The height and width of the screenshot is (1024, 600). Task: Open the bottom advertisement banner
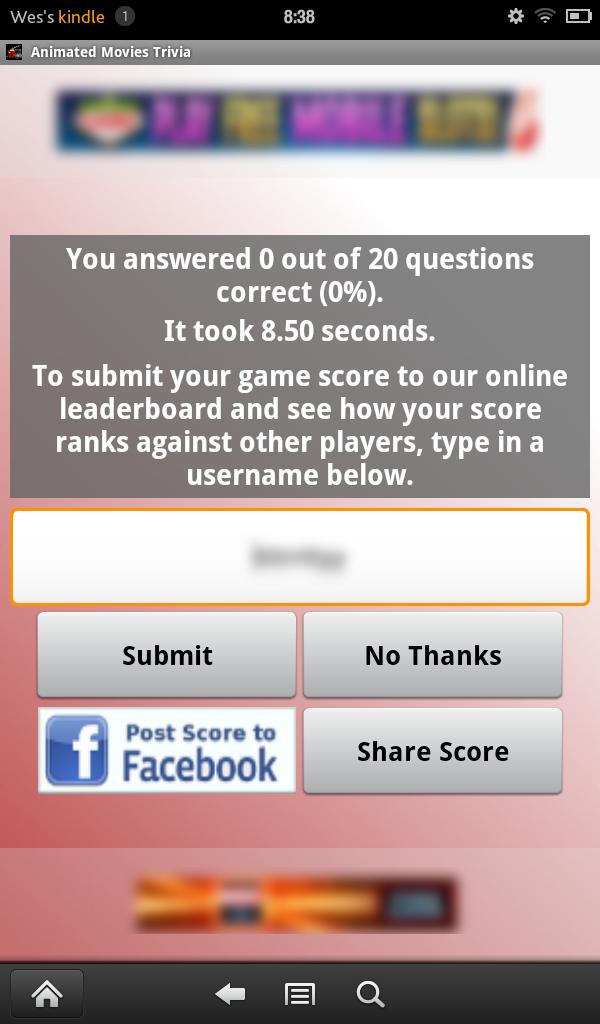(x=297, y=904)
